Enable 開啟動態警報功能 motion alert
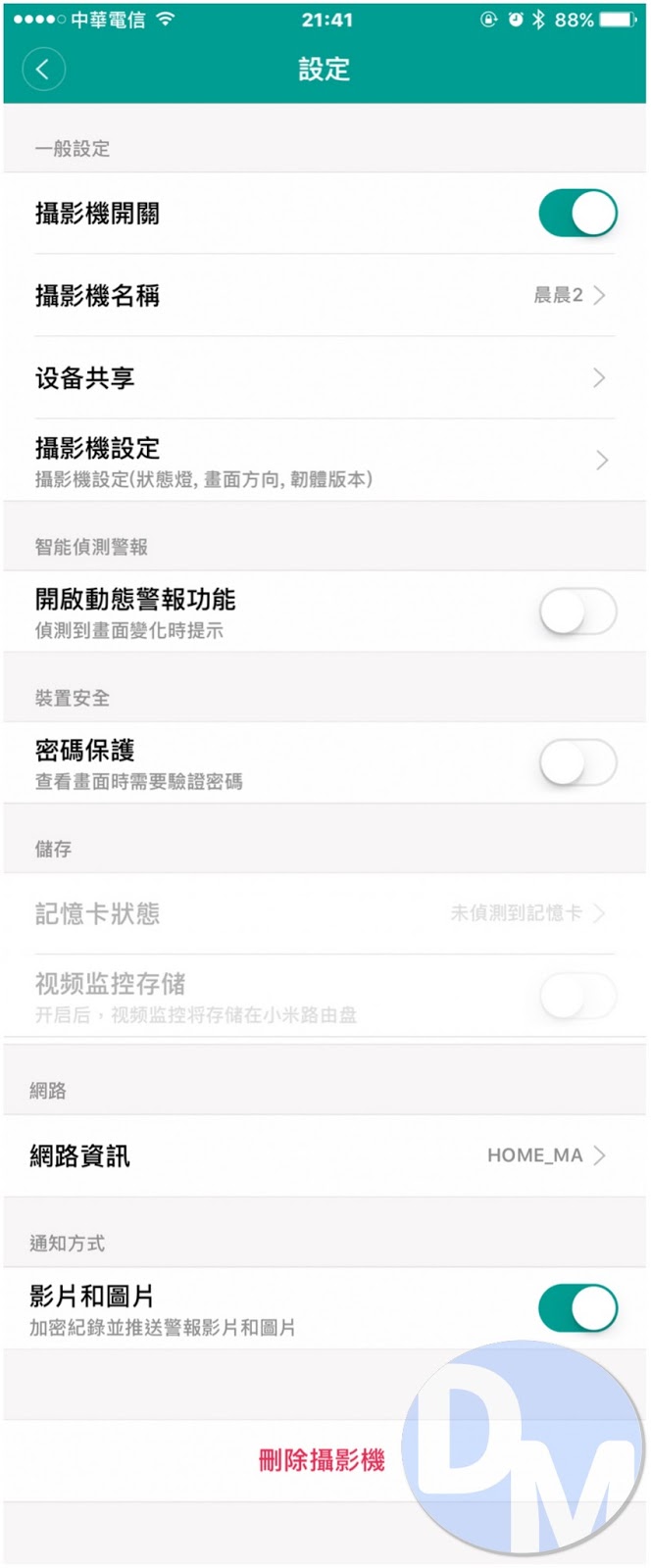Image resolution: width=651 pixels, height=1568 pixels. (577, 612)
